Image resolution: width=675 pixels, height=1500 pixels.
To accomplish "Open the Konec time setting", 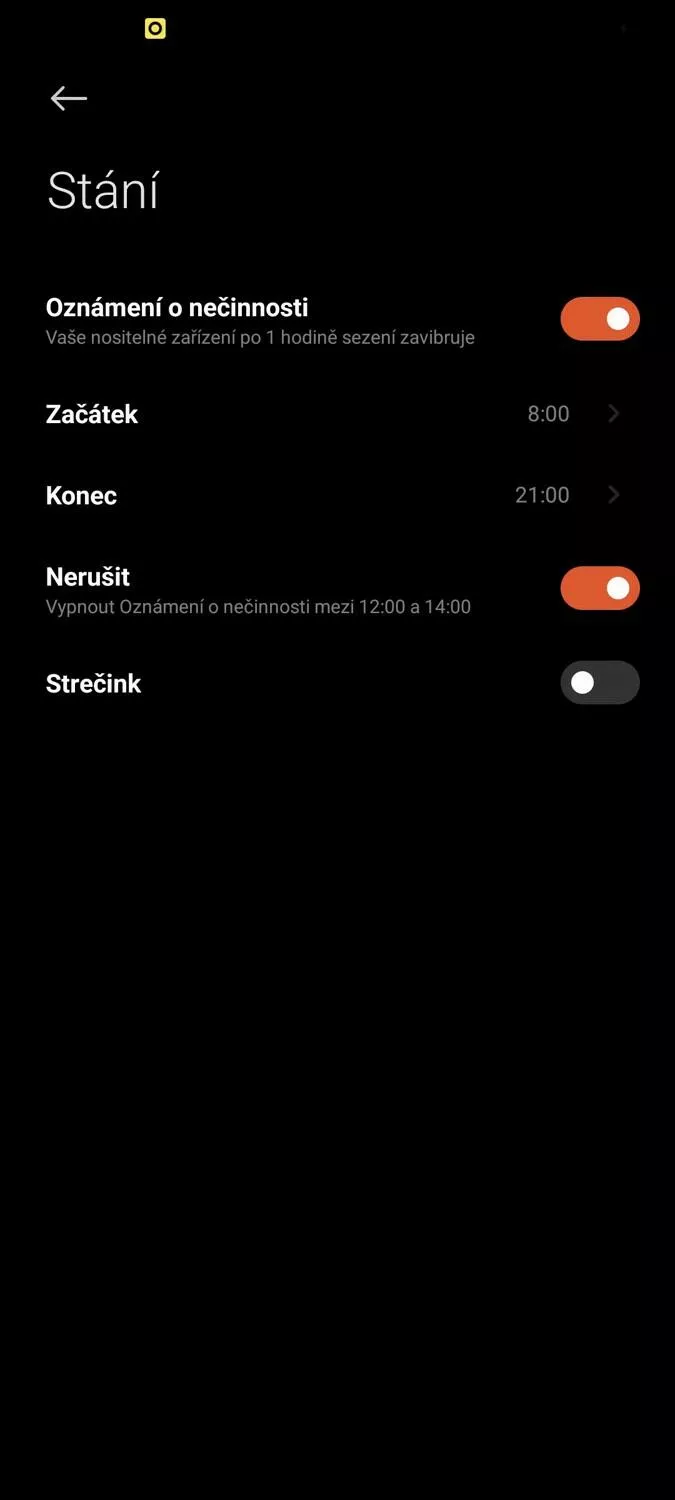I will click(x=337, y=495).
